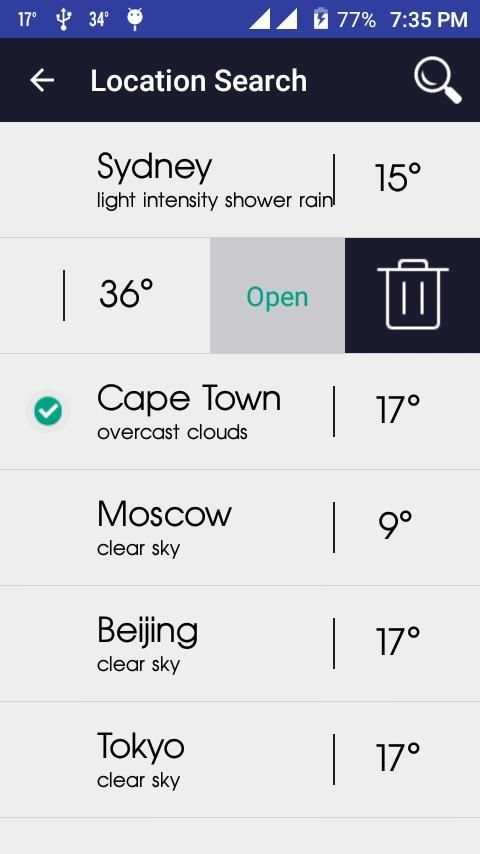Image resolution: width=480 pixels, height=854 pixels.
Task: Go back using the arrow icon
Action: pos(42,81)
